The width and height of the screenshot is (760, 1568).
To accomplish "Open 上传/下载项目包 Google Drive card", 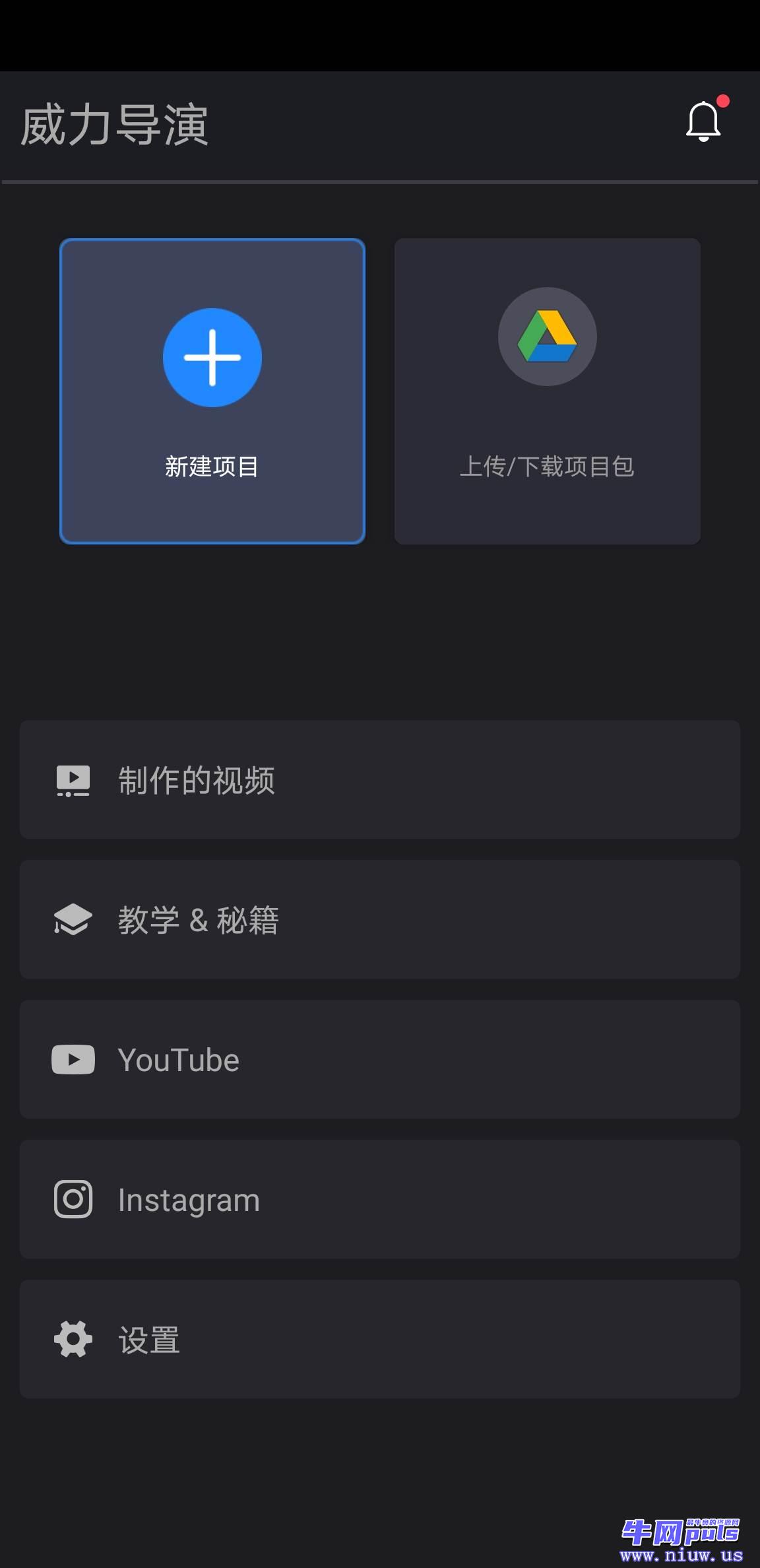I will point(548,391).
